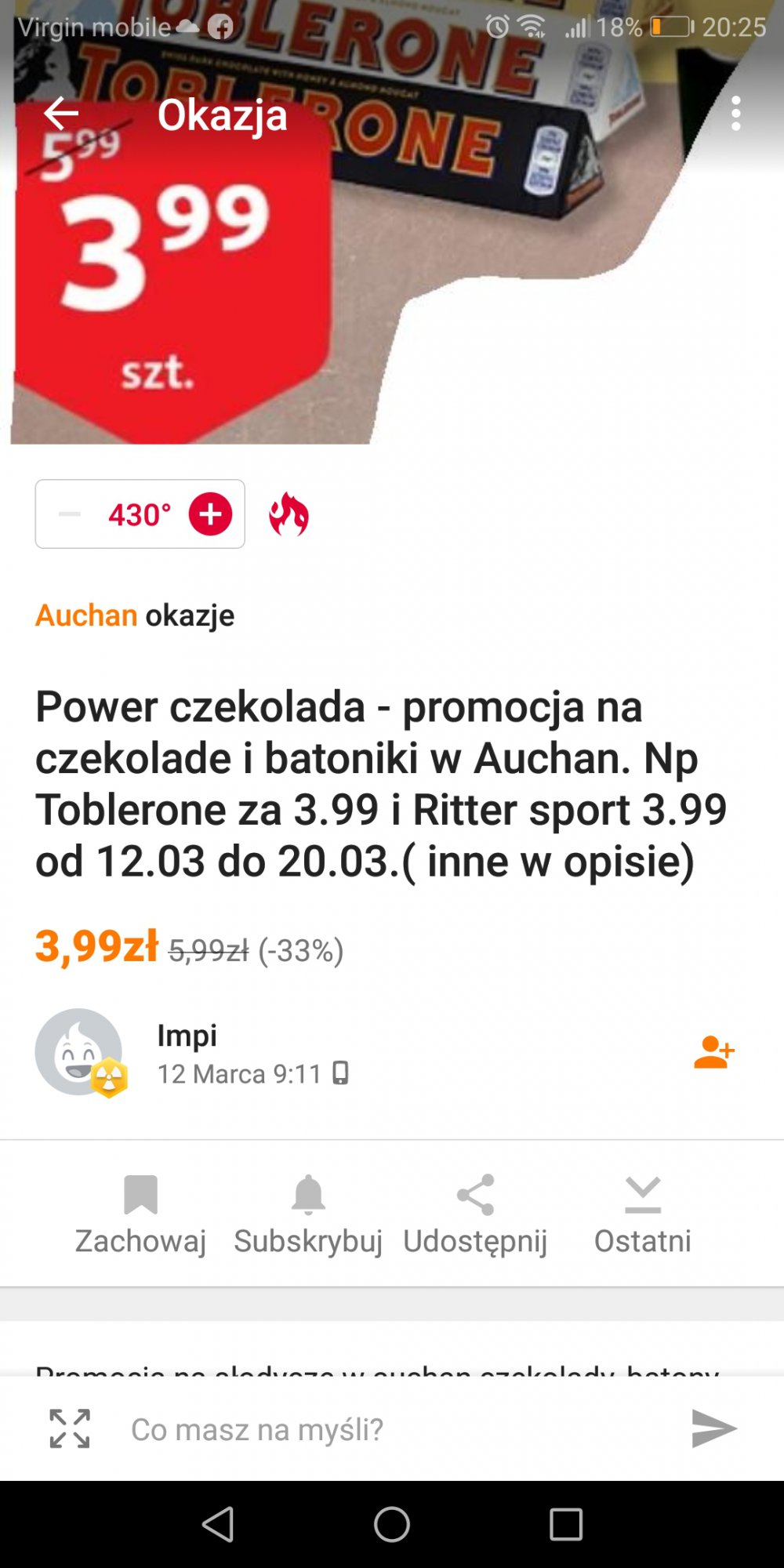Go to the system home screen
784x1568 pixels.
(392, 1524)
